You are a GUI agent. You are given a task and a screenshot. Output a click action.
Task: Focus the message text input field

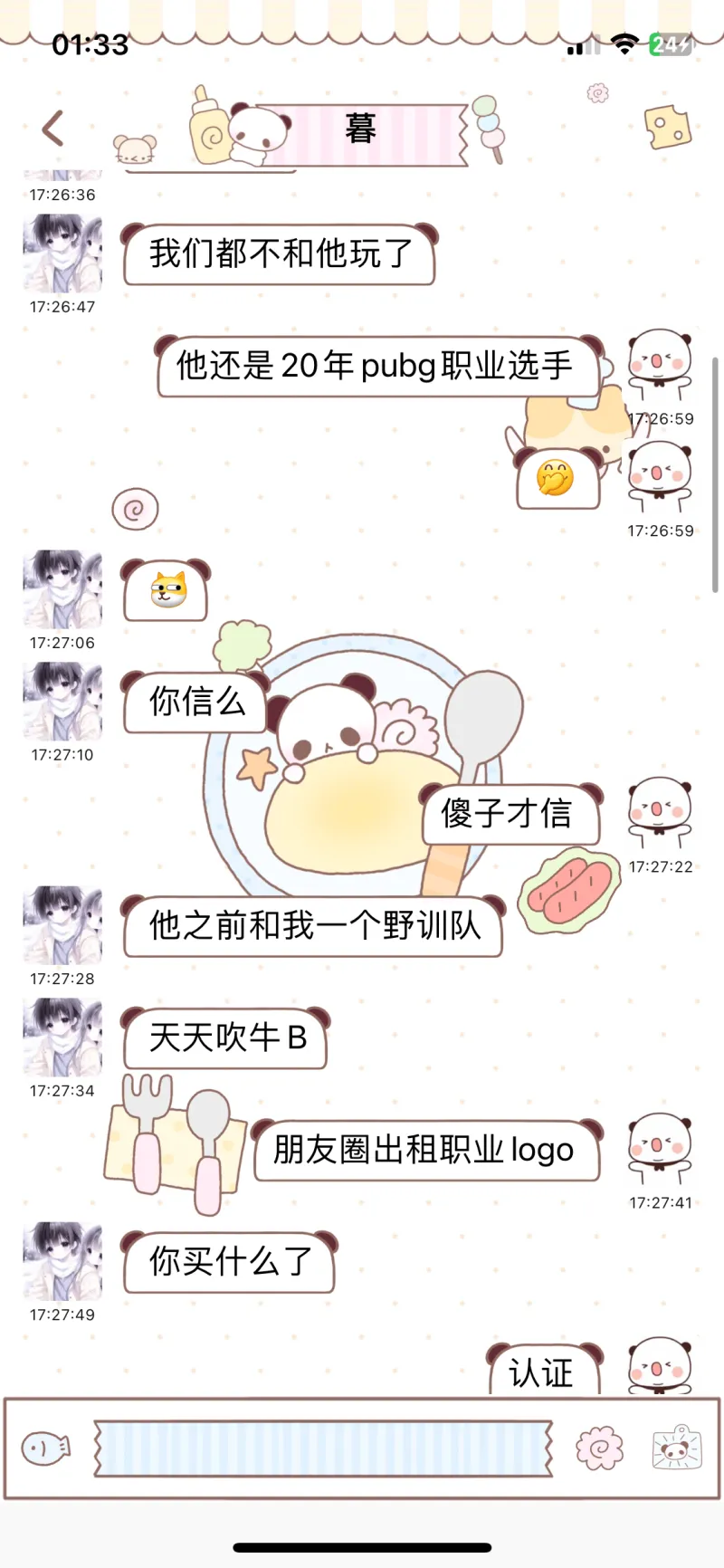[323, 1448]
